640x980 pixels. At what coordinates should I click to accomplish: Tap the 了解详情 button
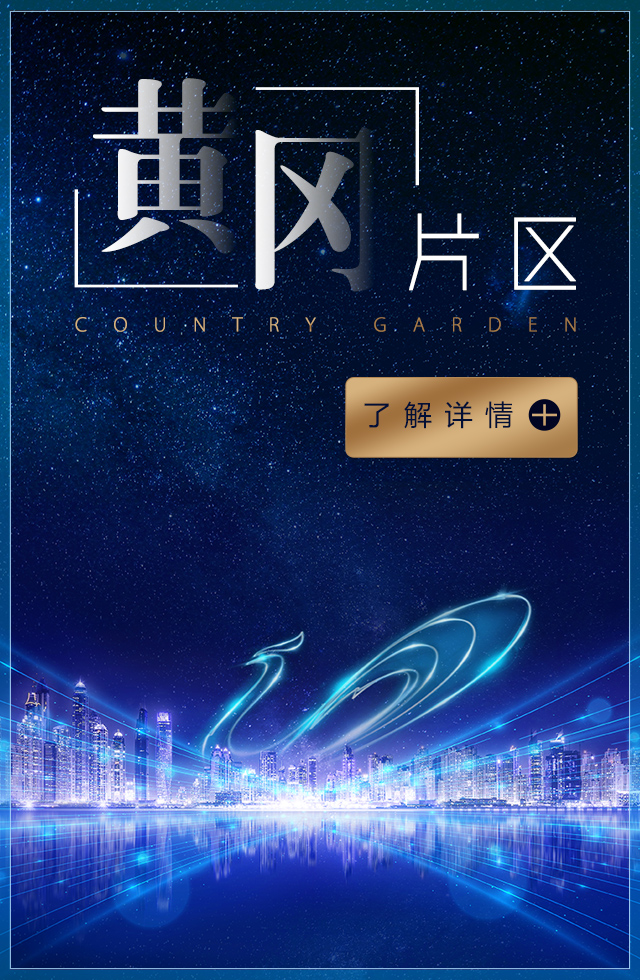pyautogui.click(x=461, y=417)
